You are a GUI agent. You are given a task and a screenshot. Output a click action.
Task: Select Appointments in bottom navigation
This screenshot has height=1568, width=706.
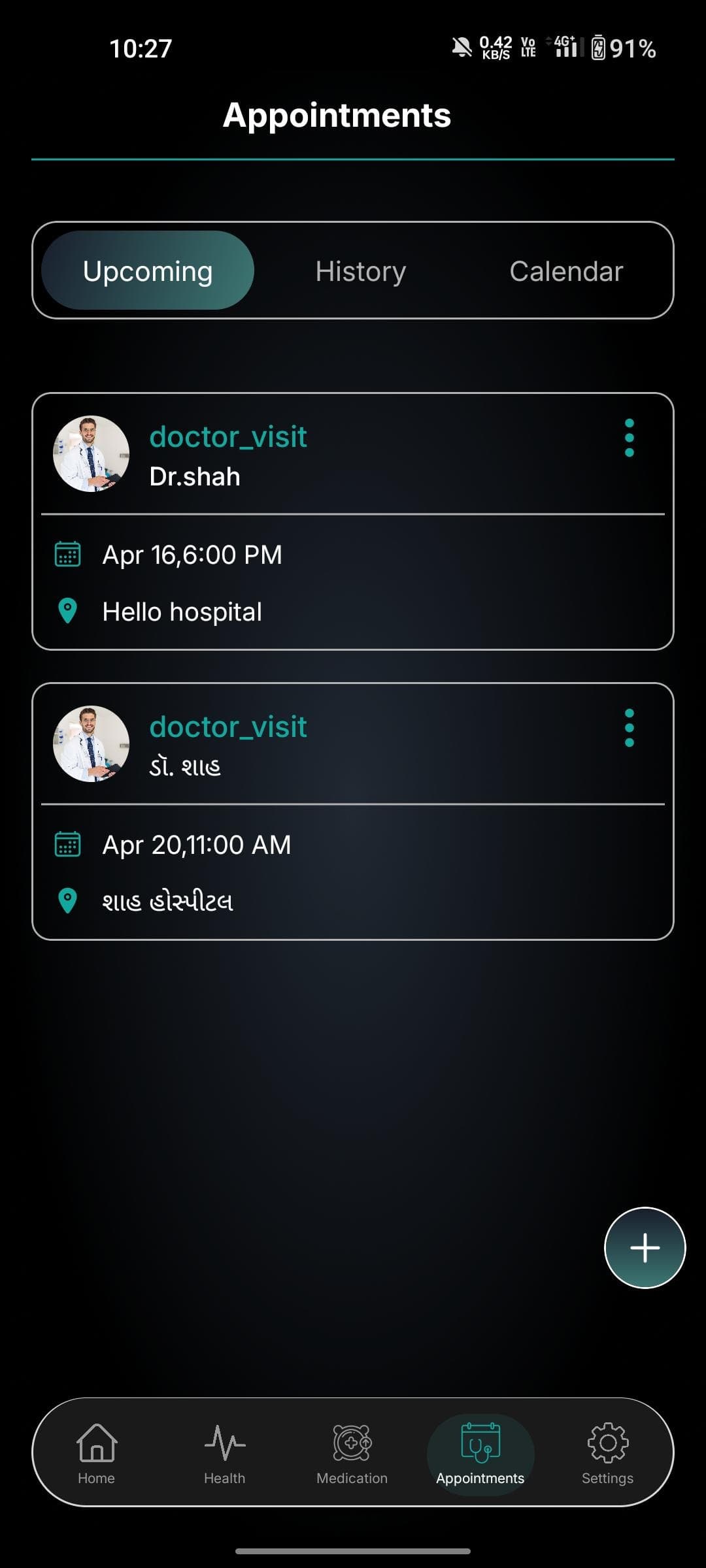click(480, 1453)
